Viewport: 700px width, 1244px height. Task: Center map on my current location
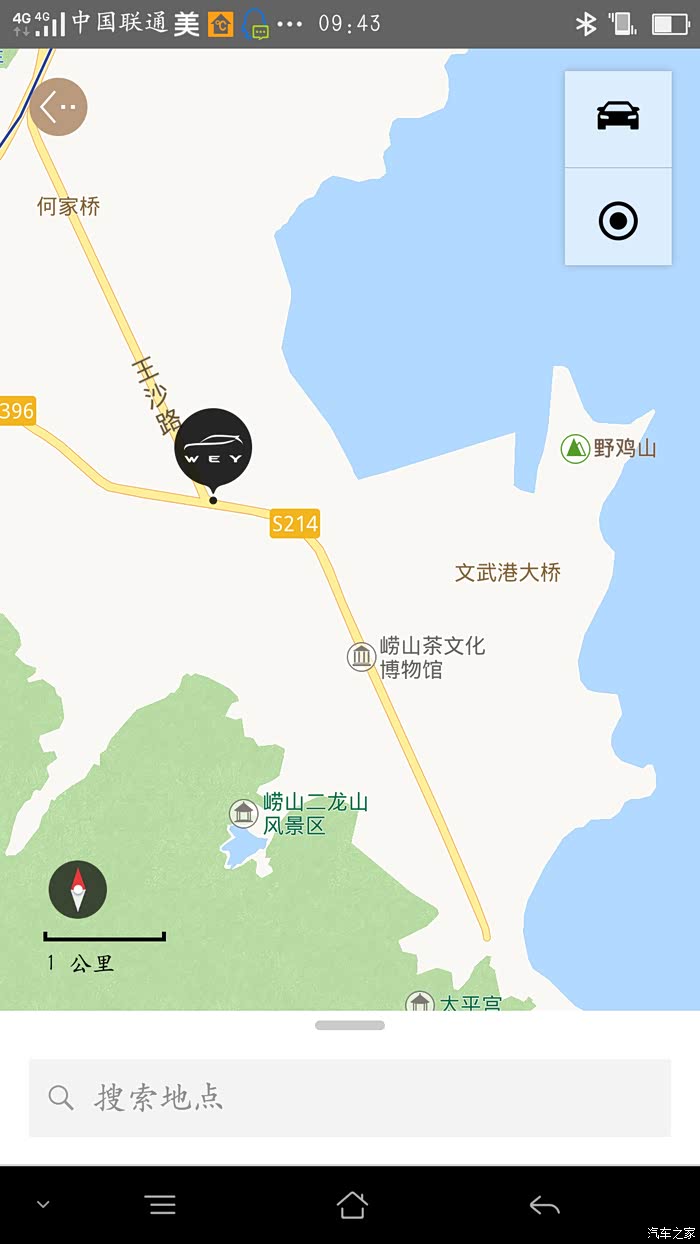[618, 220]
